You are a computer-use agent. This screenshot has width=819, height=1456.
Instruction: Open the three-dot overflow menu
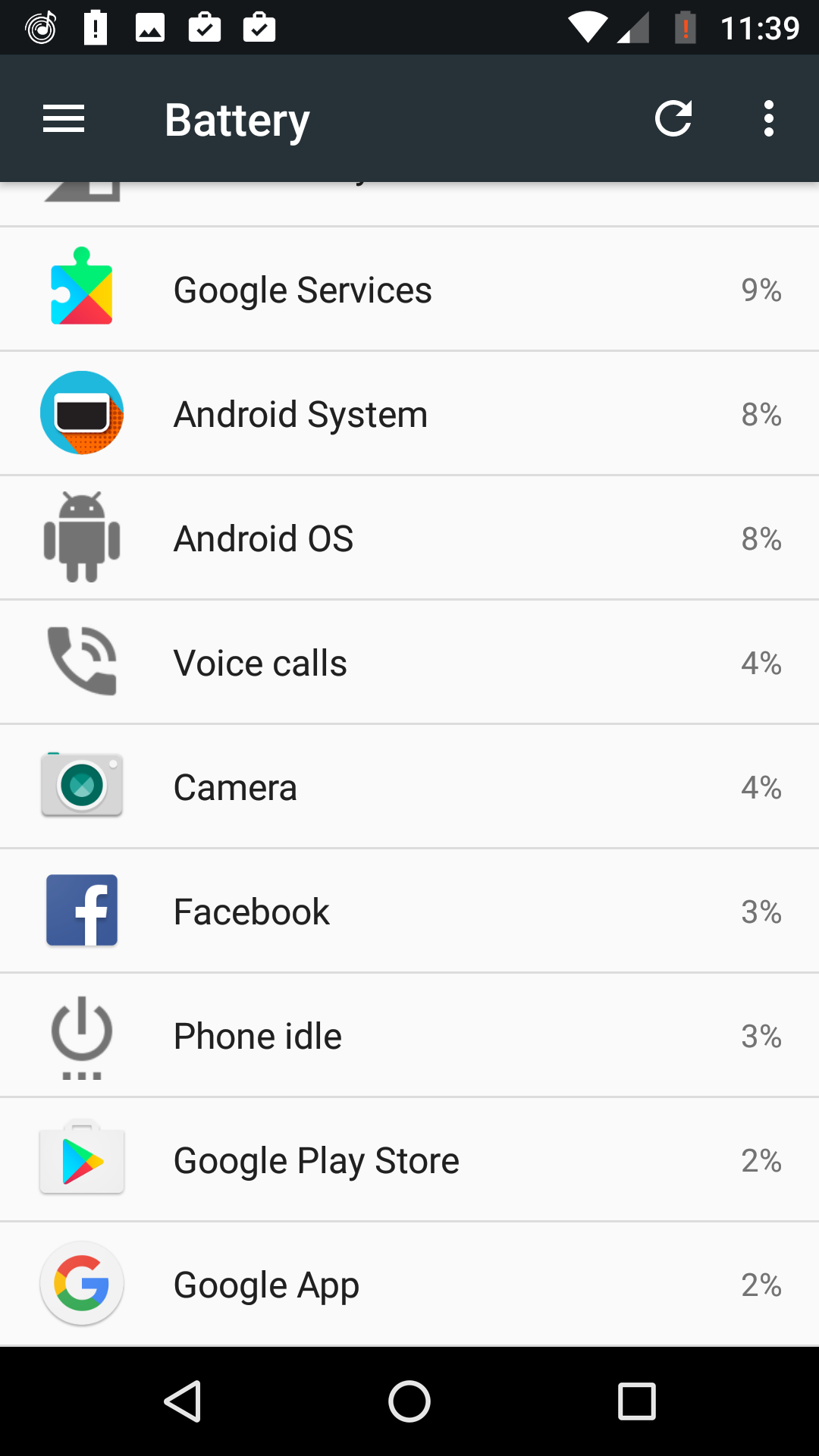coord(769,118)
